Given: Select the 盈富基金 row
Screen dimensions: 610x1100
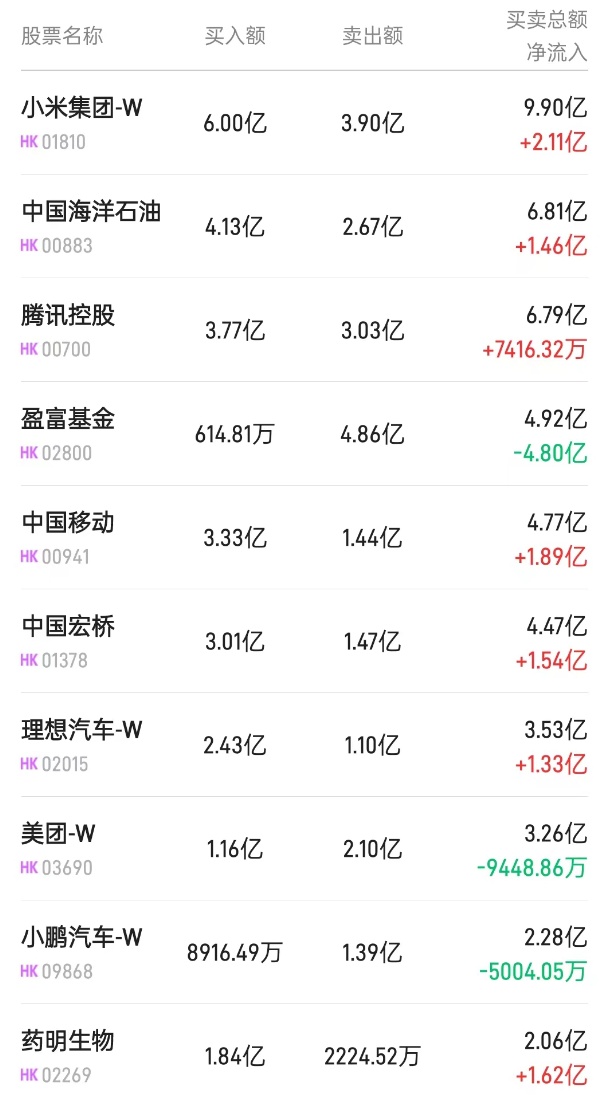Looking at the screenshot, I should click(x=68, y=419).
